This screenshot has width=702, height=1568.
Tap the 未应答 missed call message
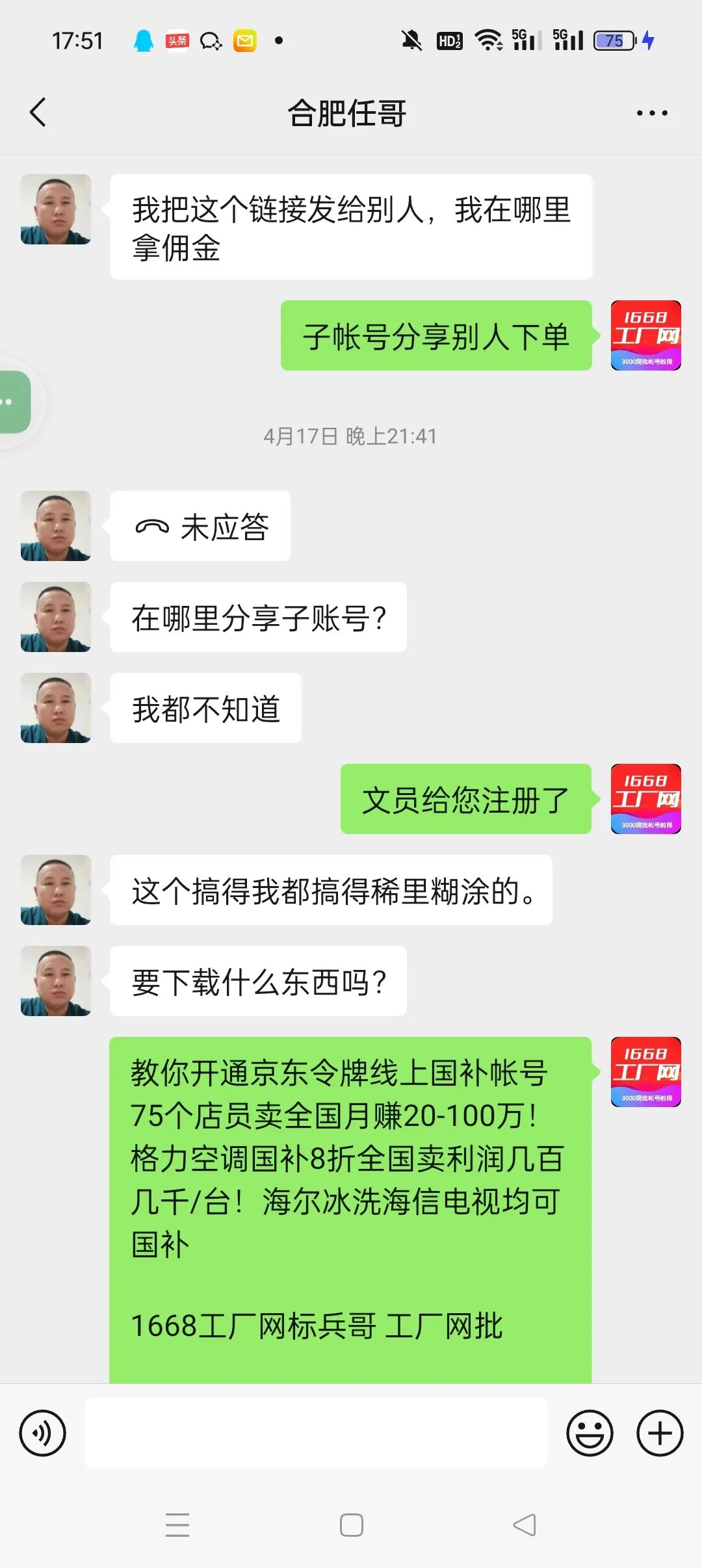[x=200, y=527]
